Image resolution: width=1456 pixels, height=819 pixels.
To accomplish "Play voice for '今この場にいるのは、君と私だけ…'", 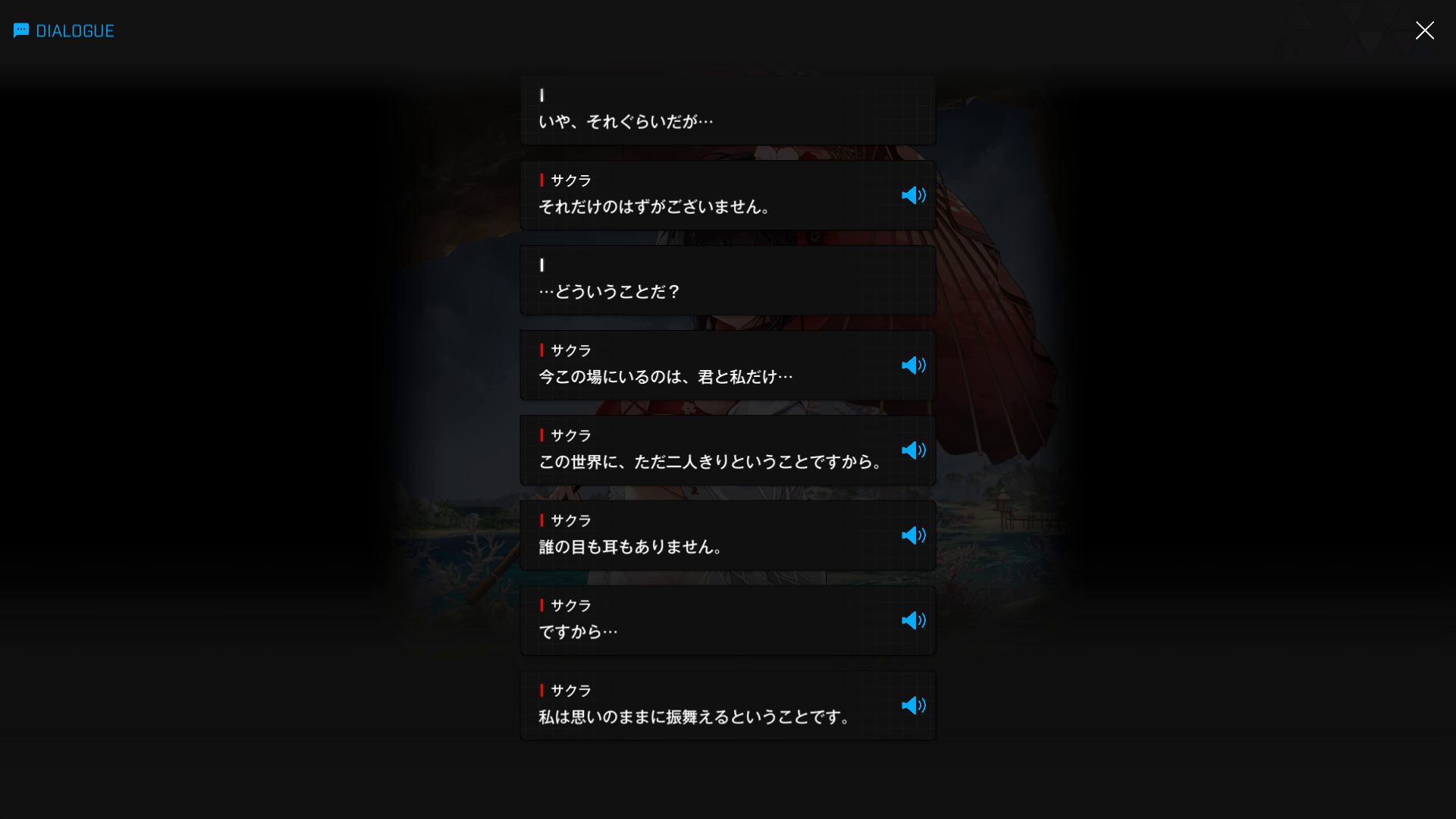I will click(913, 366).
